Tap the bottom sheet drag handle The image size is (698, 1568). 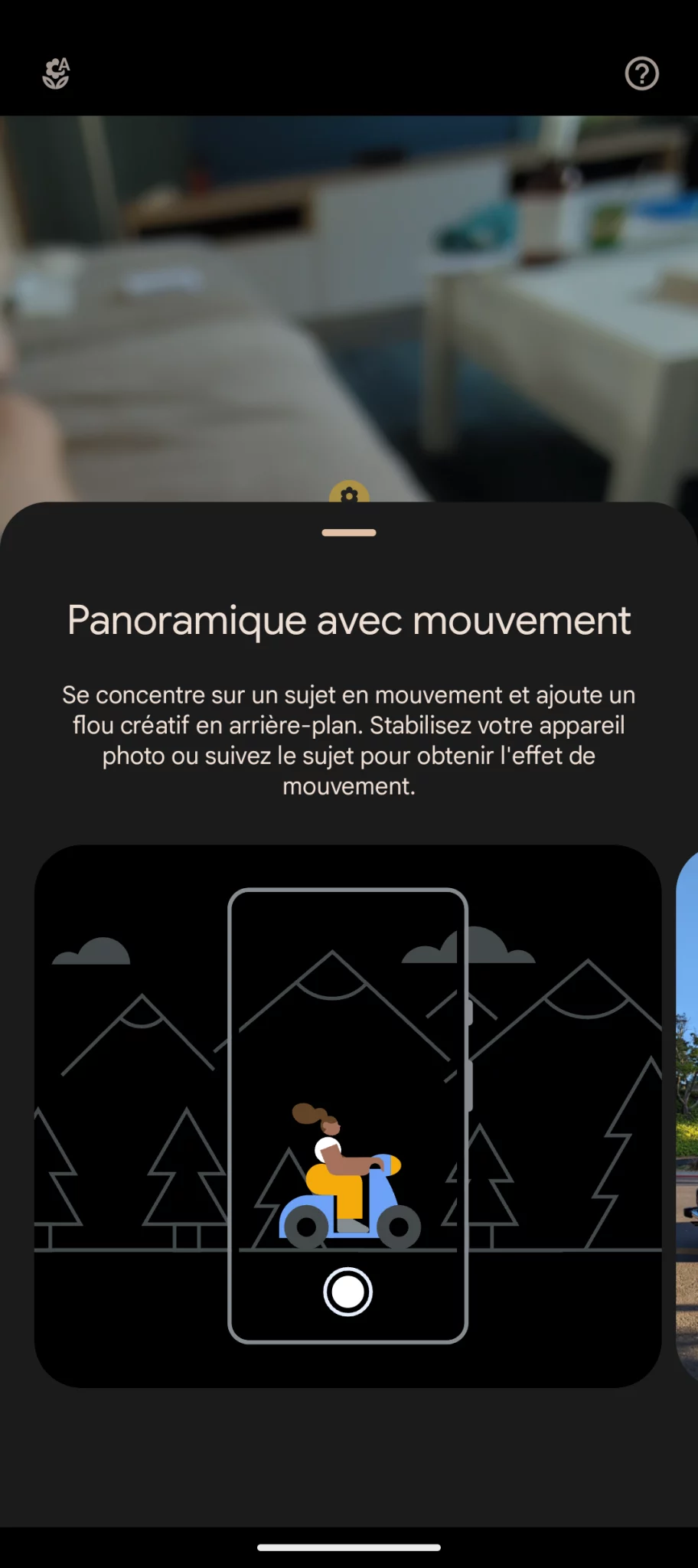point(349,532)
